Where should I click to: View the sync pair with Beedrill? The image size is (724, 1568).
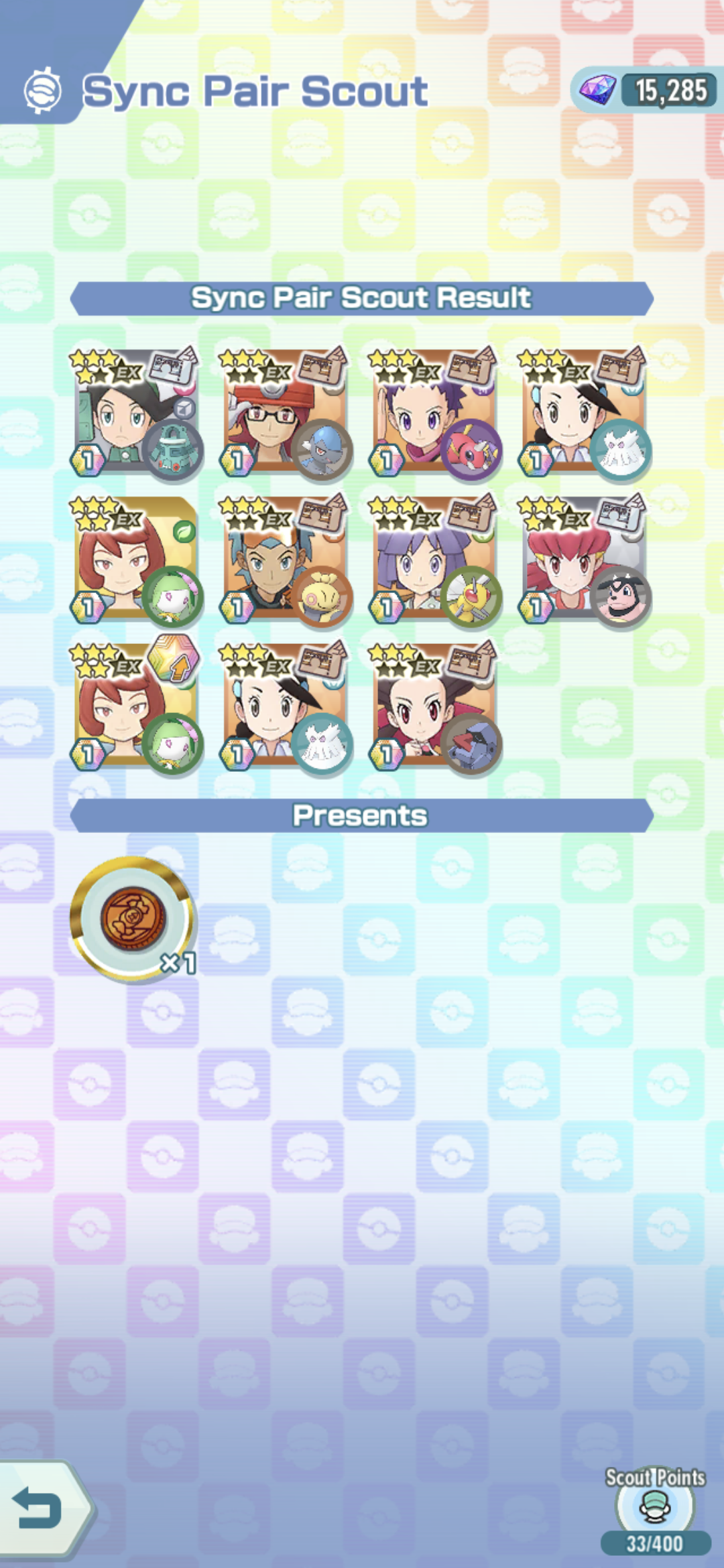434,560
